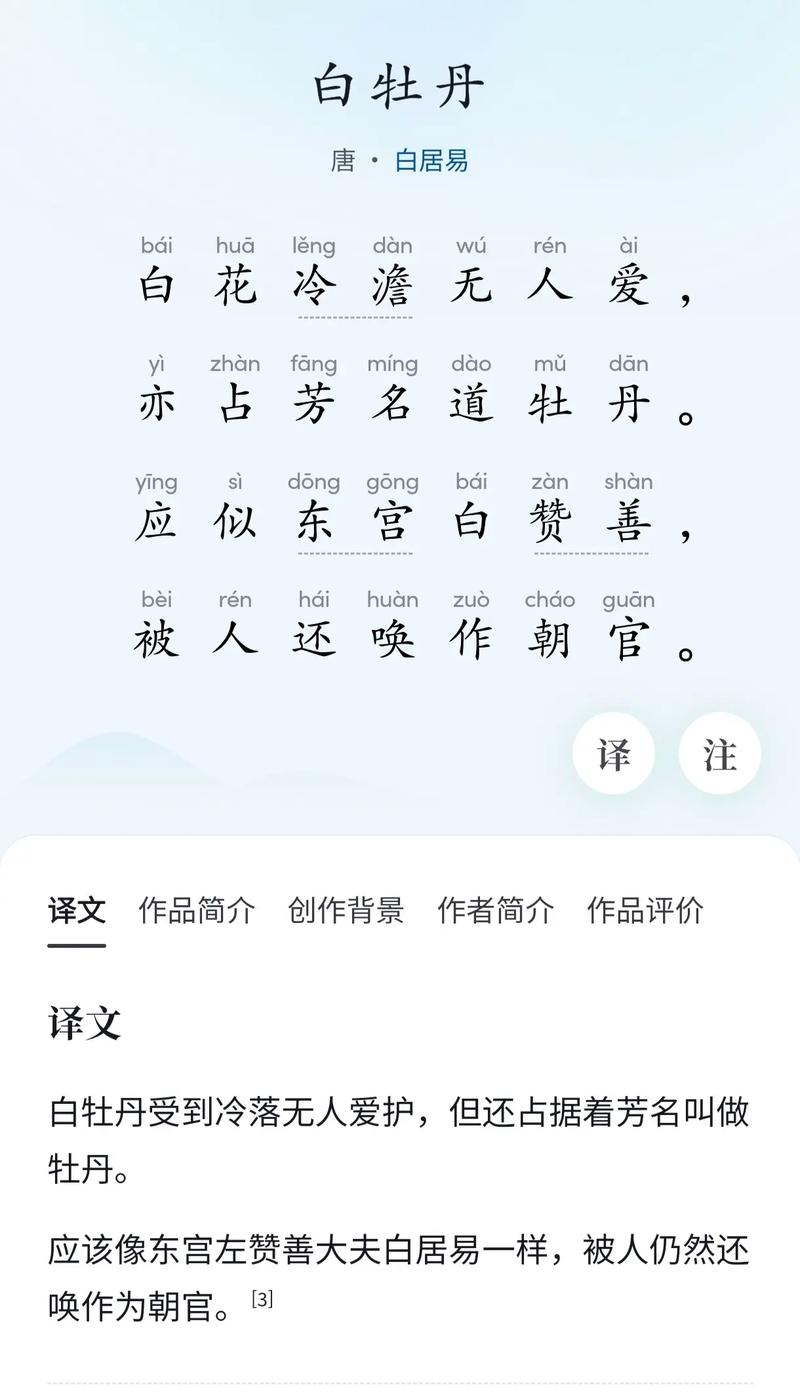Toggle translation display with the 译 button
Viewport: 800px width, 1395px height.
(x=613, y=754)
